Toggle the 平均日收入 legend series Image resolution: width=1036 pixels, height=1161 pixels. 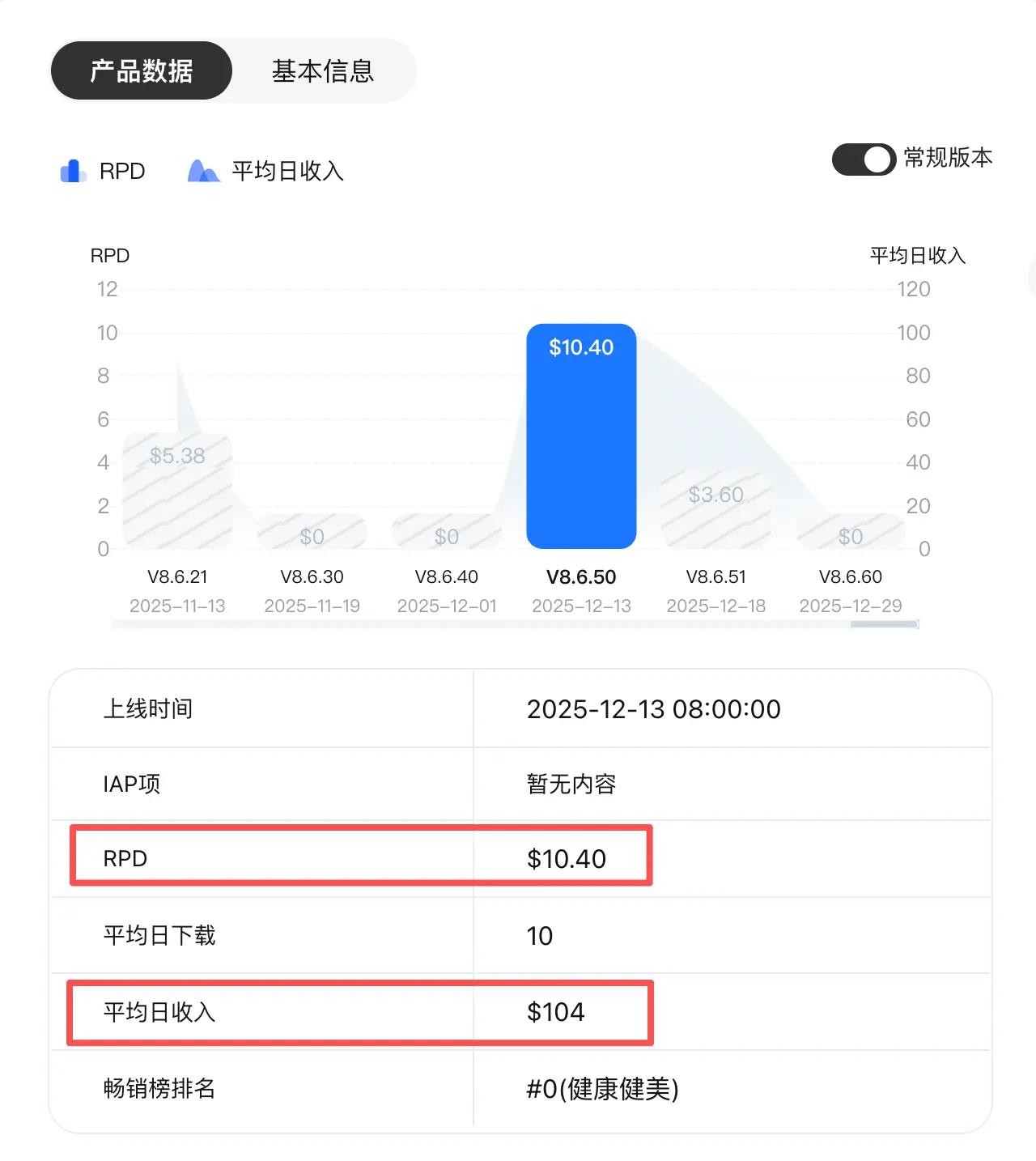click(x=266, y=171)
